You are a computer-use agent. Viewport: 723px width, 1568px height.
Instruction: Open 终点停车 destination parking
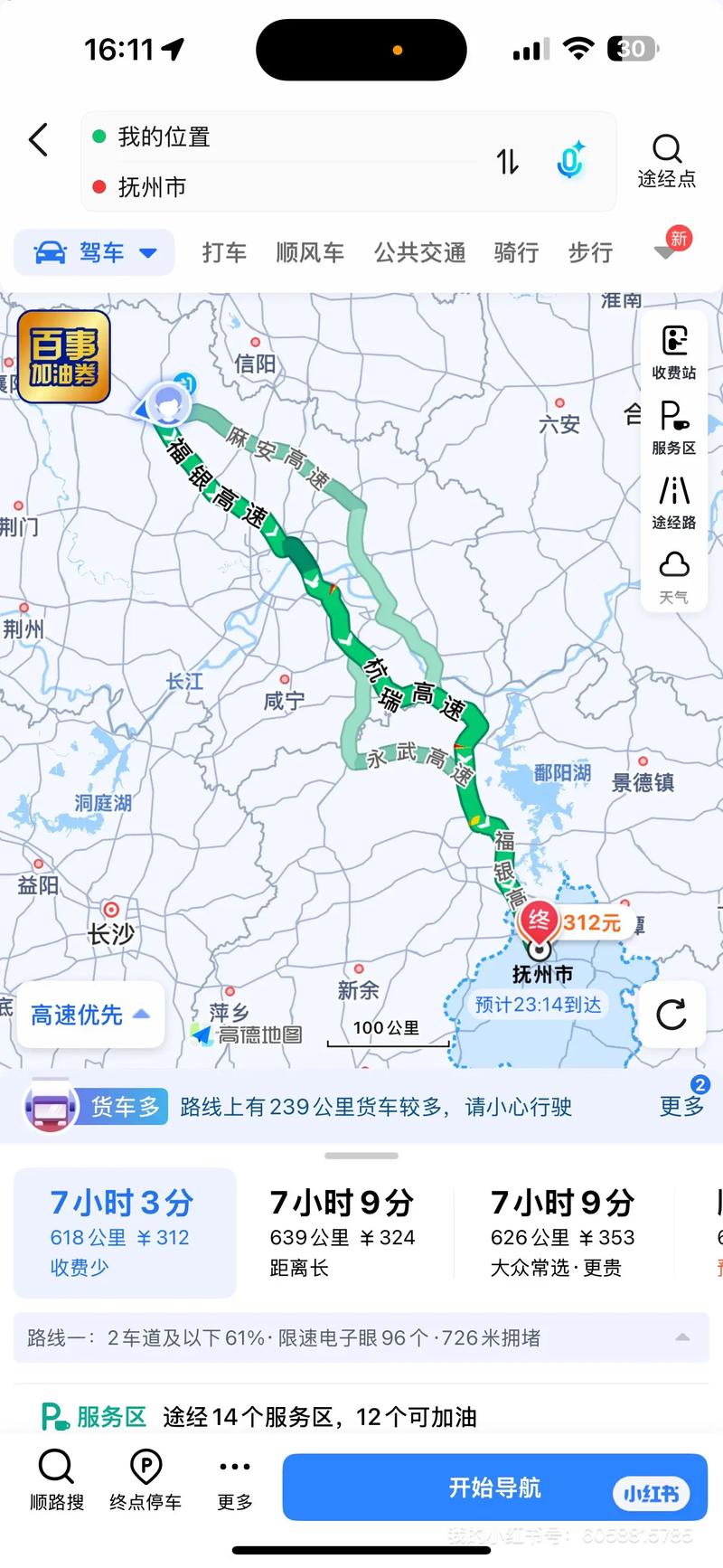(x=145, y=1478)
